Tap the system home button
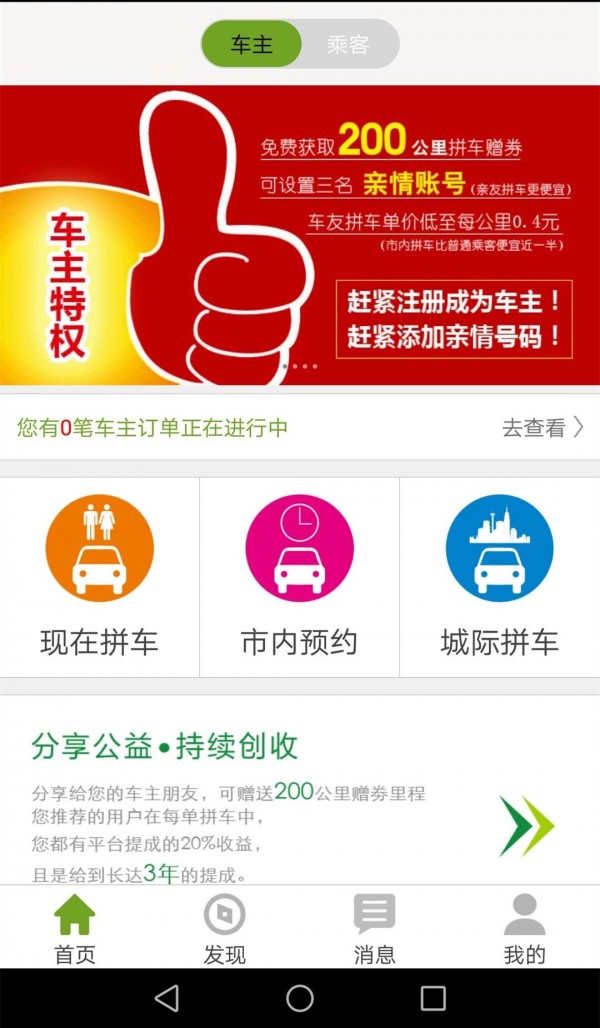The height and width of the screenshot is (1028, 600). coord(300,997)
